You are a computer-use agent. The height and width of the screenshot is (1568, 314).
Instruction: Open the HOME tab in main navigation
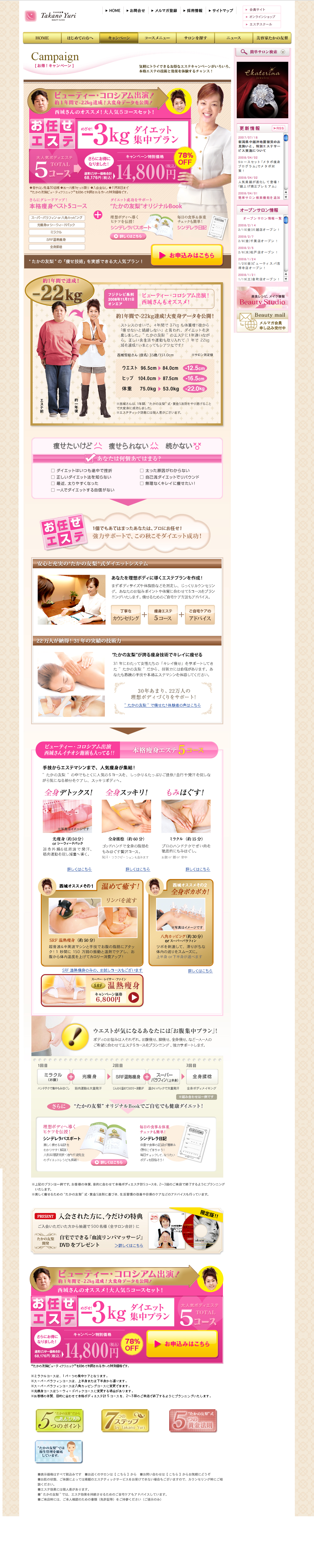coord(42,38)
